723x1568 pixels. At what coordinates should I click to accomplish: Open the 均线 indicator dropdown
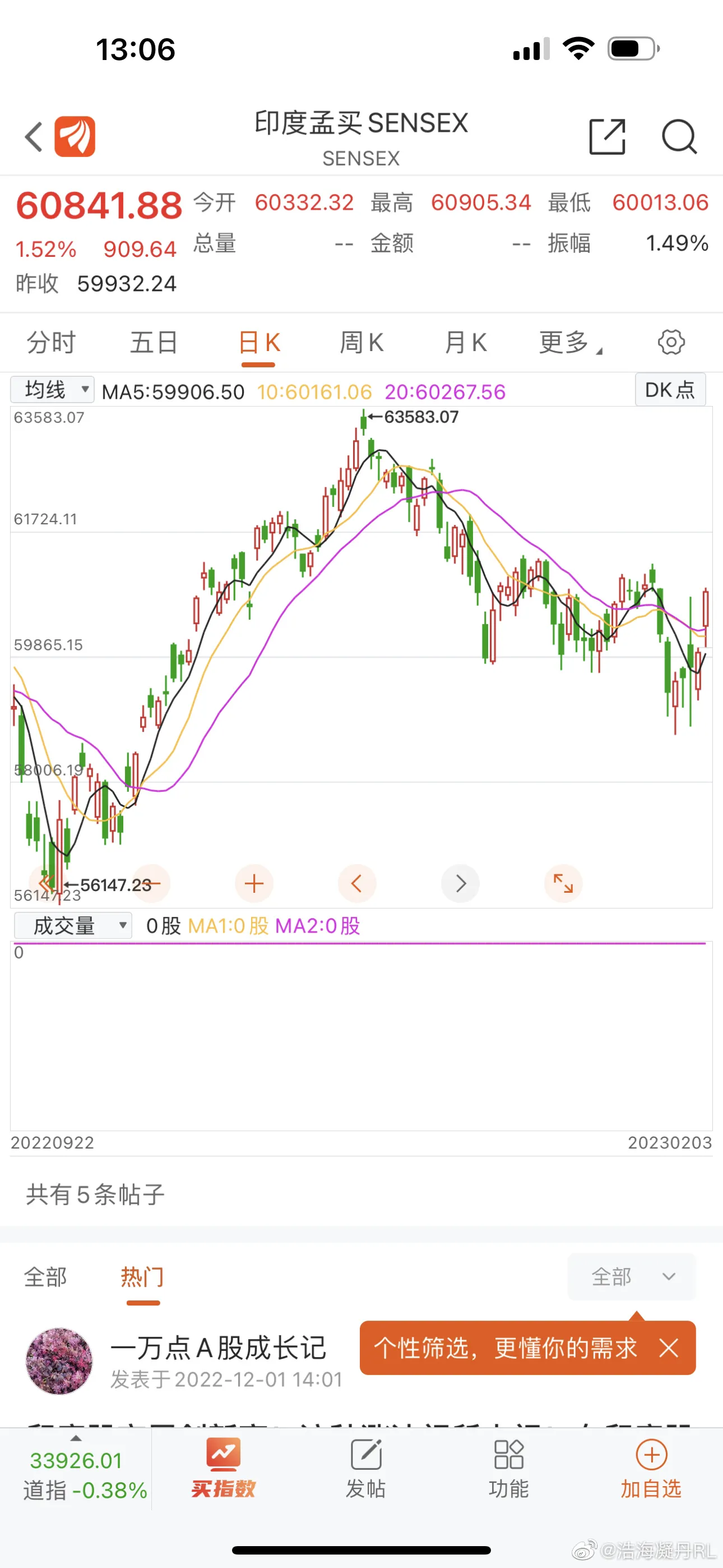tap(53, 390)
